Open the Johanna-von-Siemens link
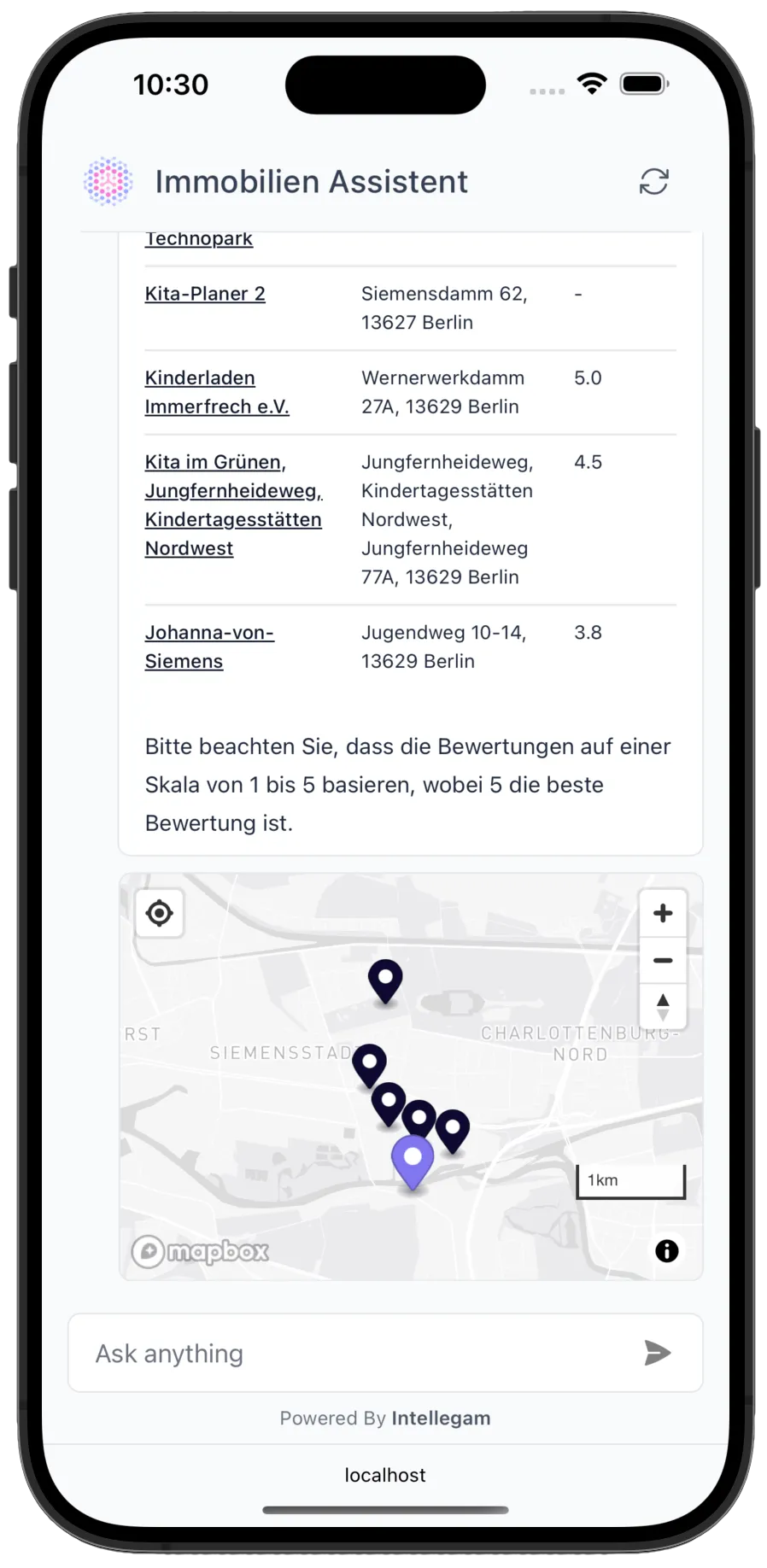The height and width of the screenshot is (1568, 767). tap(208, 647)
